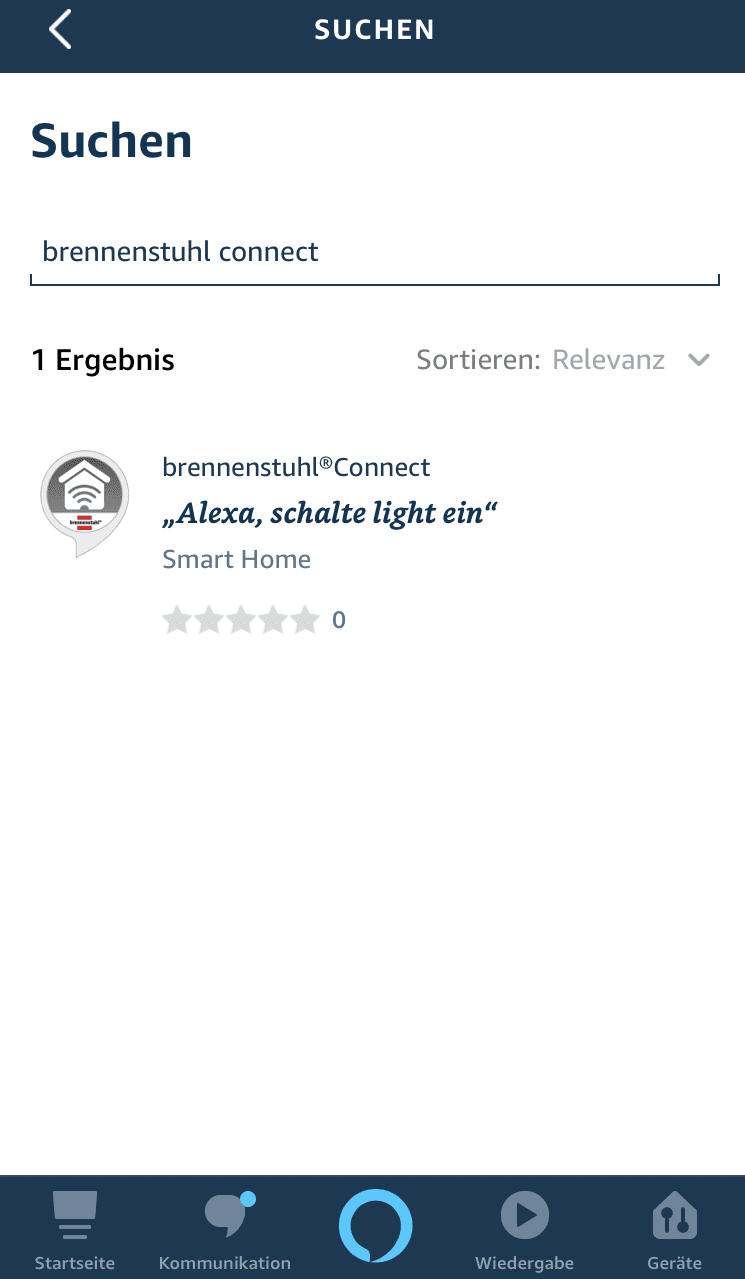Switch to the Wiedergabe tab

tap(524, 1228)
